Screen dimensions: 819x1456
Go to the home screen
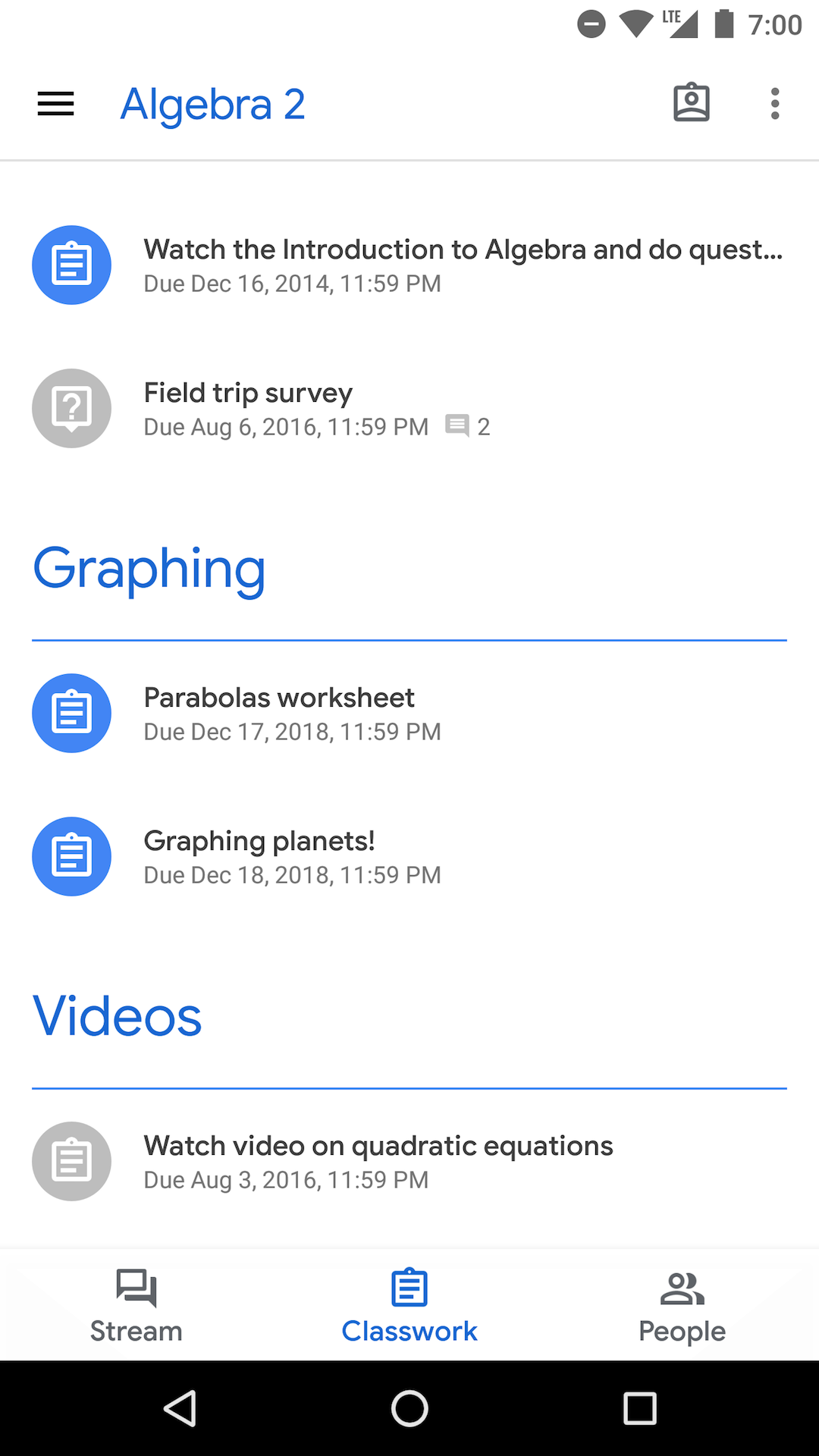(409, 1409)
